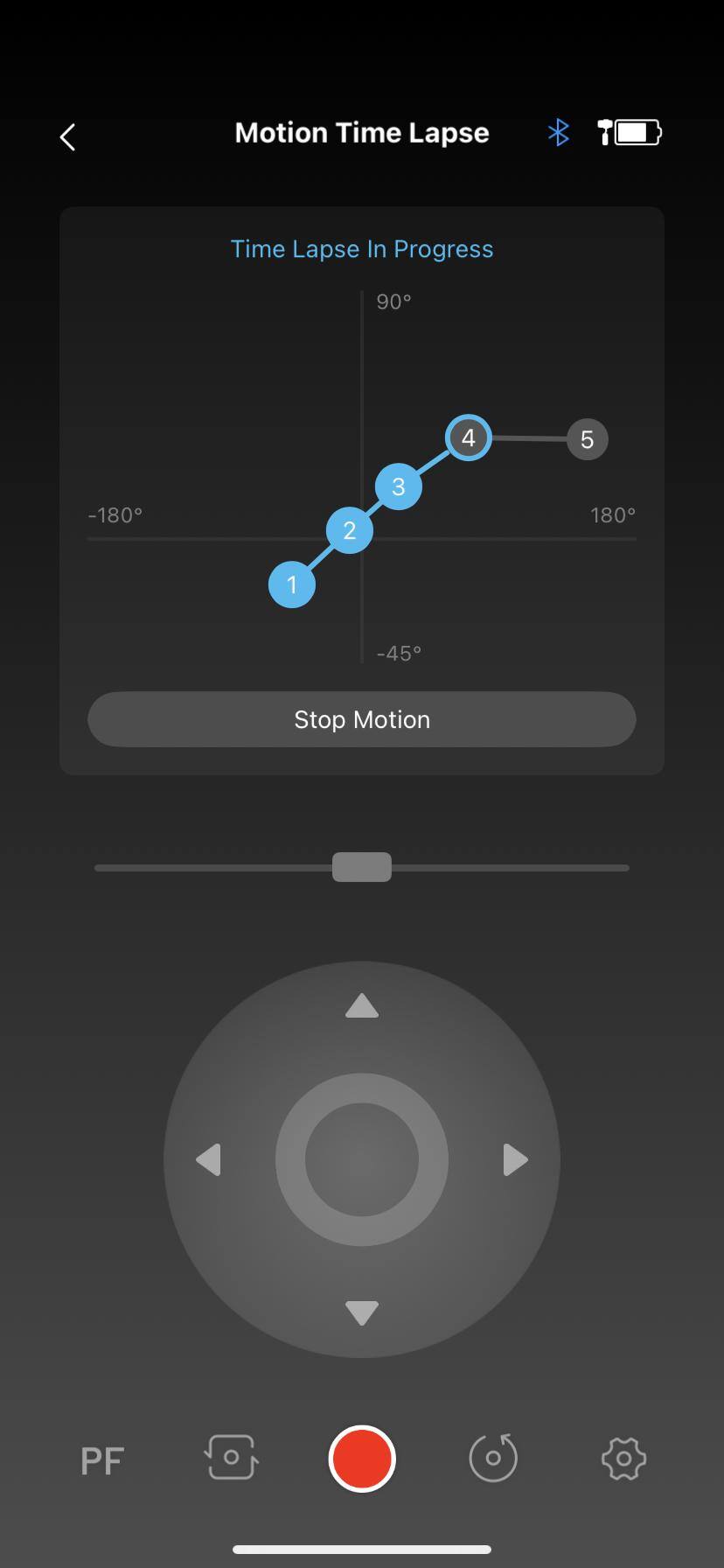
Task: Tap the red record button
Action: pos(361,1459)
